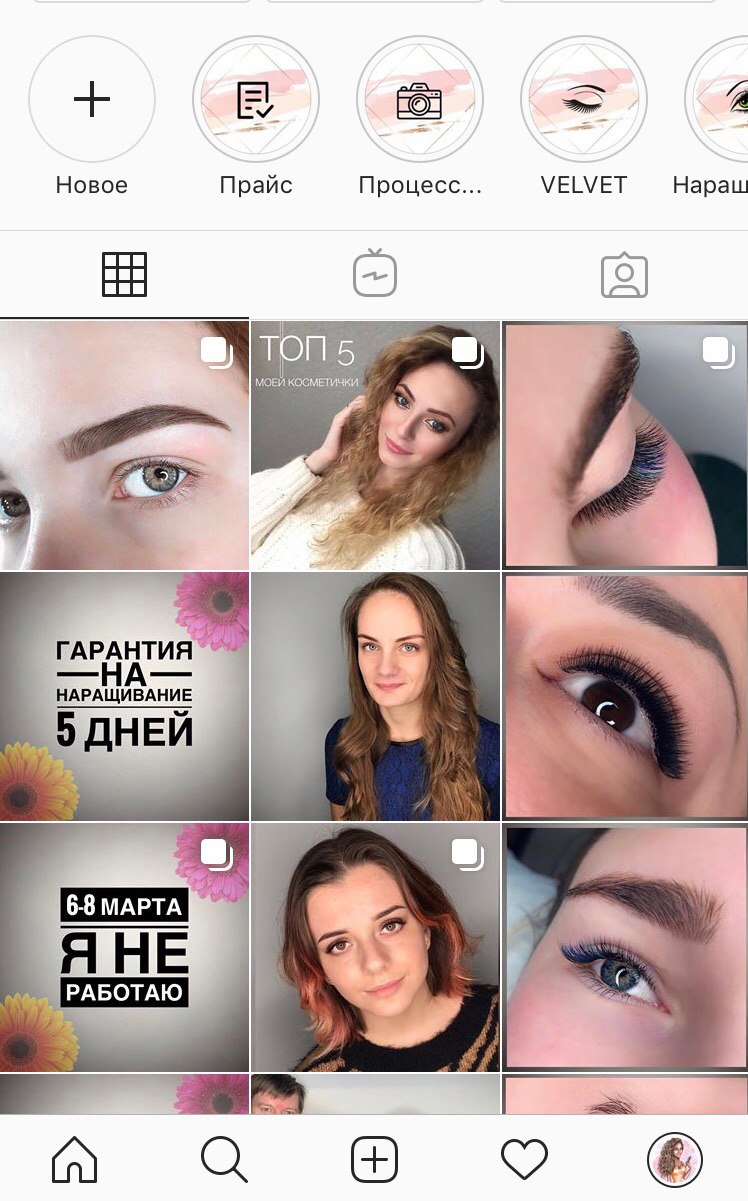Go to the home feed

coord(75,1160)
